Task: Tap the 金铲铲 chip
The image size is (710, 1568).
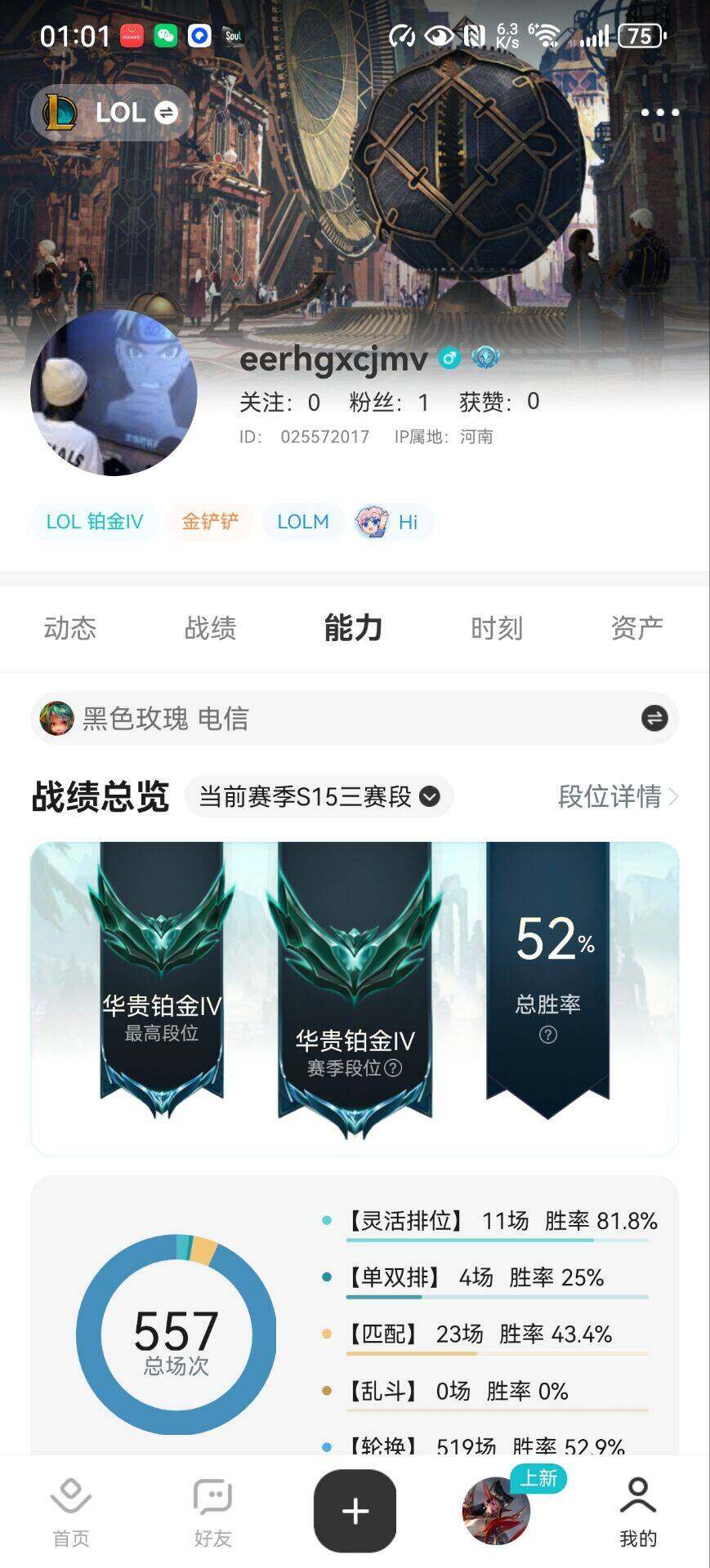Action: [210, 522]
